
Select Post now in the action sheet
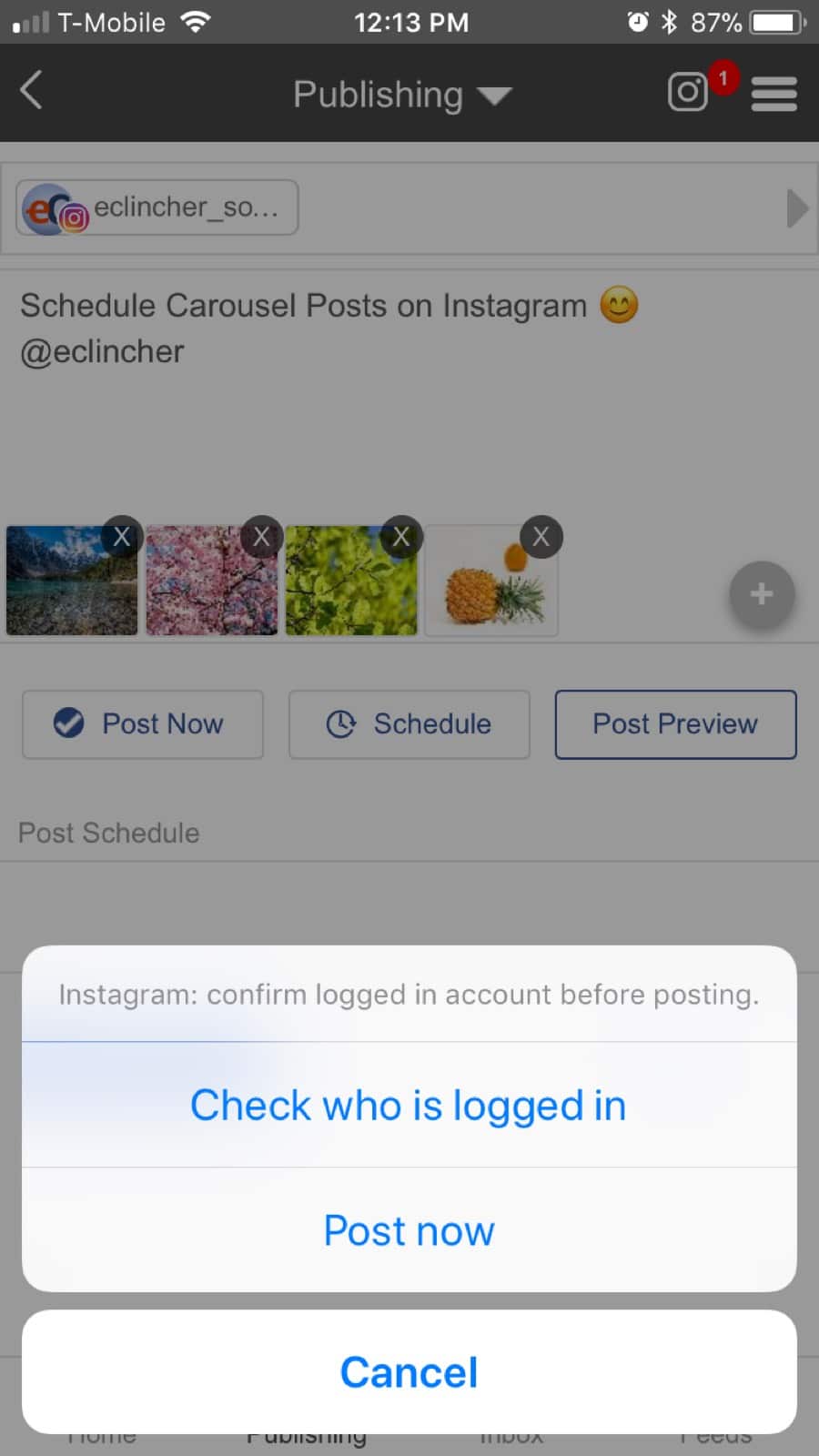[409, 1230]
